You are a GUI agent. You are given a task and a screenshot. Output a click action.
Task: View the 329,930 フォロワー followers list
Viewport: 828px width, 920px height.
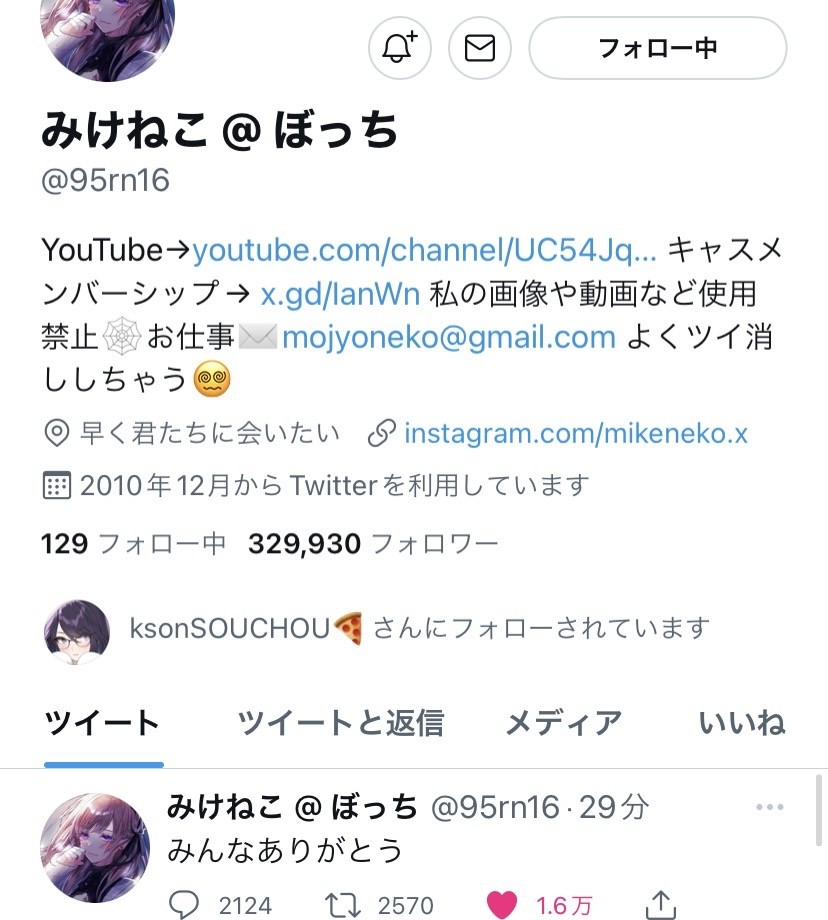coord(372,544)
